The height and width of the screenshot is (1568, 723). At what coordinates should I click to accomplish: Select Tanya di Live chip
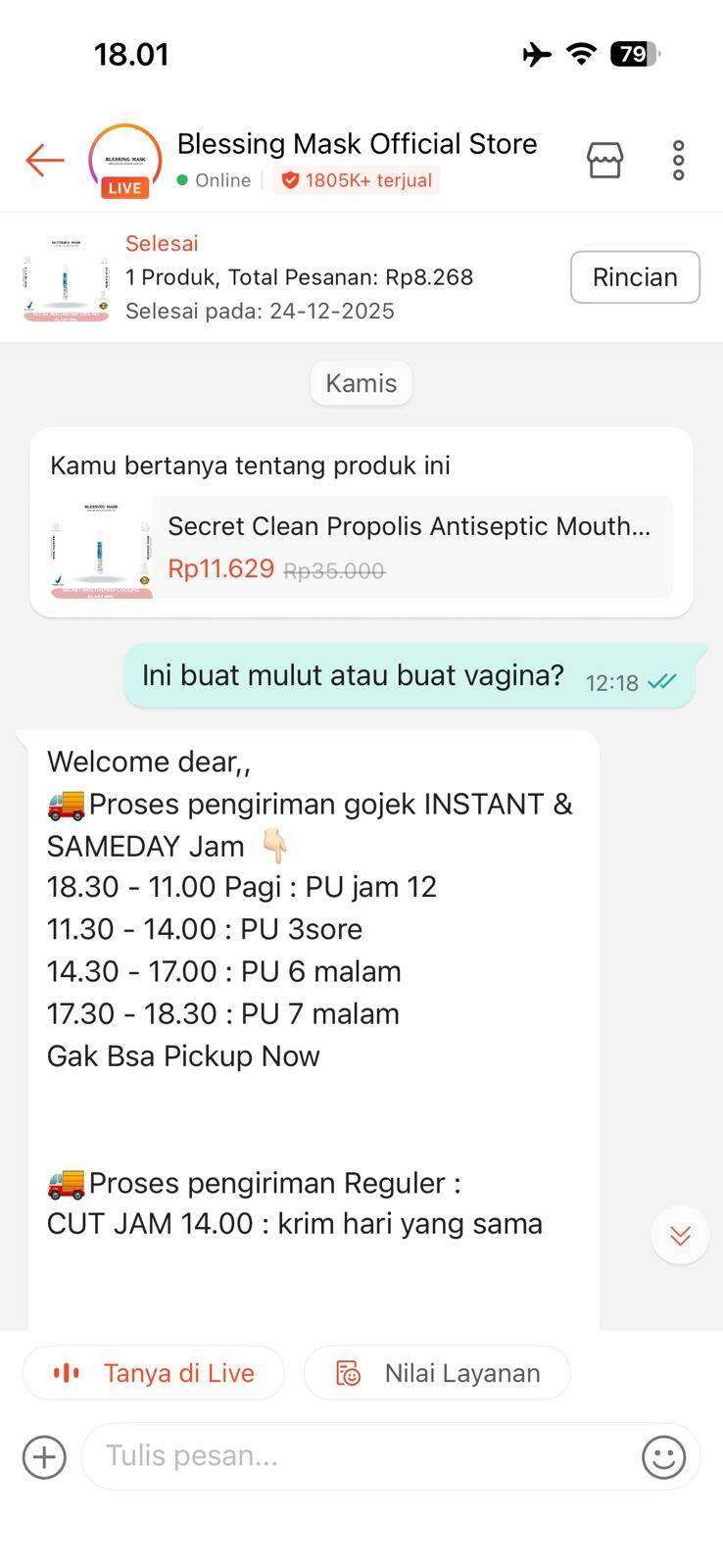coord(154,1373)
